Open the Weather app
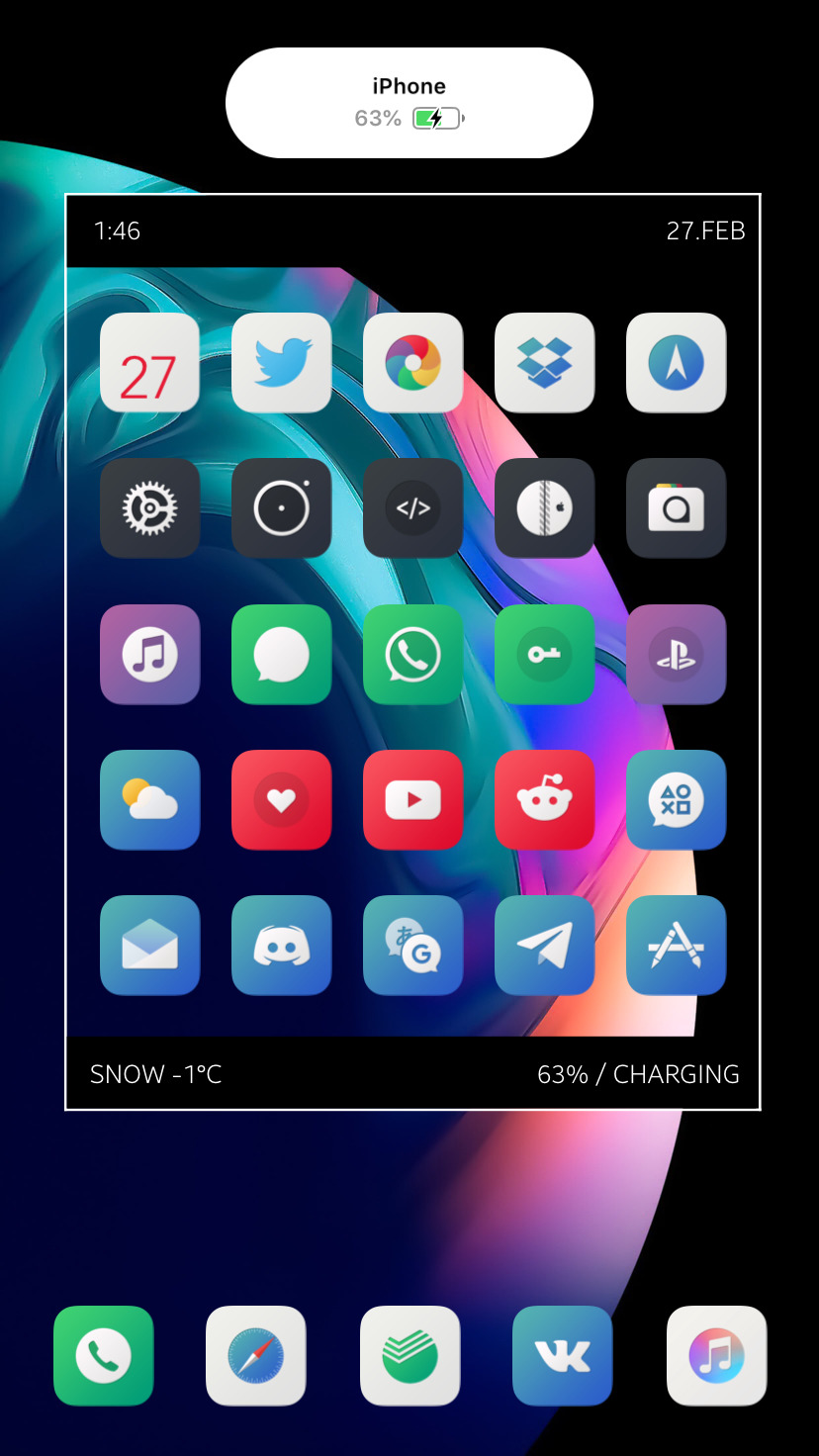819x1456 pixels. [x=149, y=799]
